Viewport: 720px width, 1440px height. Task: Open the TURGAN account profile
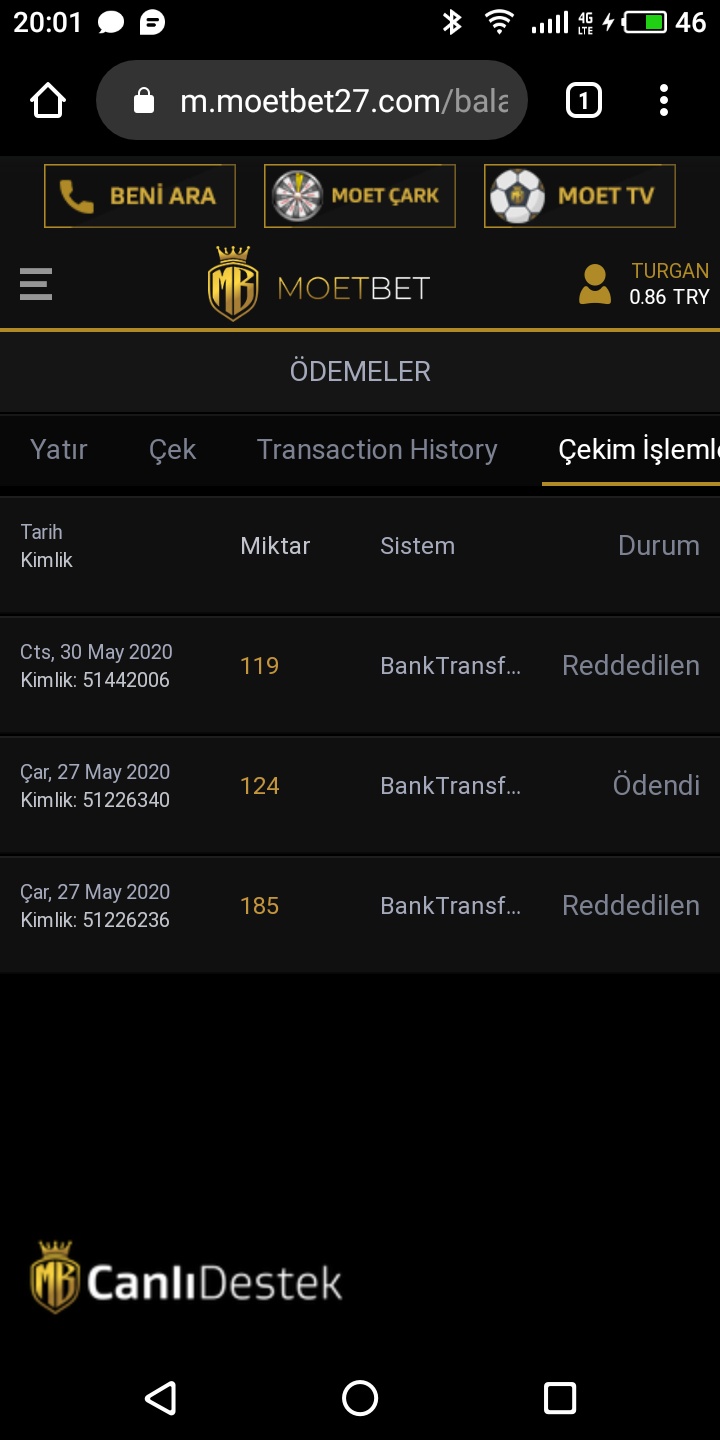(x=644, y=285)
